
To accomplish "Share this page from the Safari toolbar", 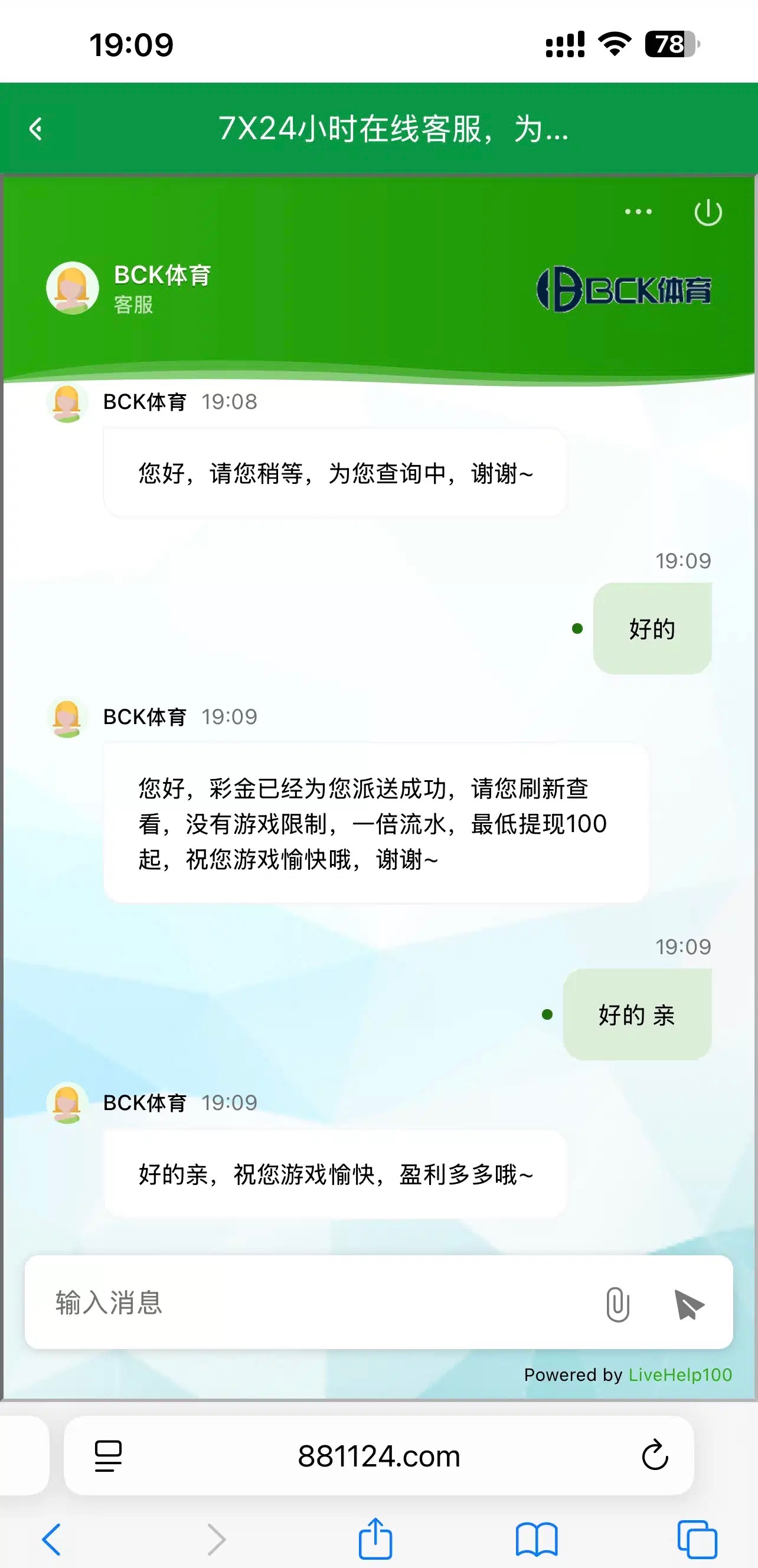I will 375,1538.
